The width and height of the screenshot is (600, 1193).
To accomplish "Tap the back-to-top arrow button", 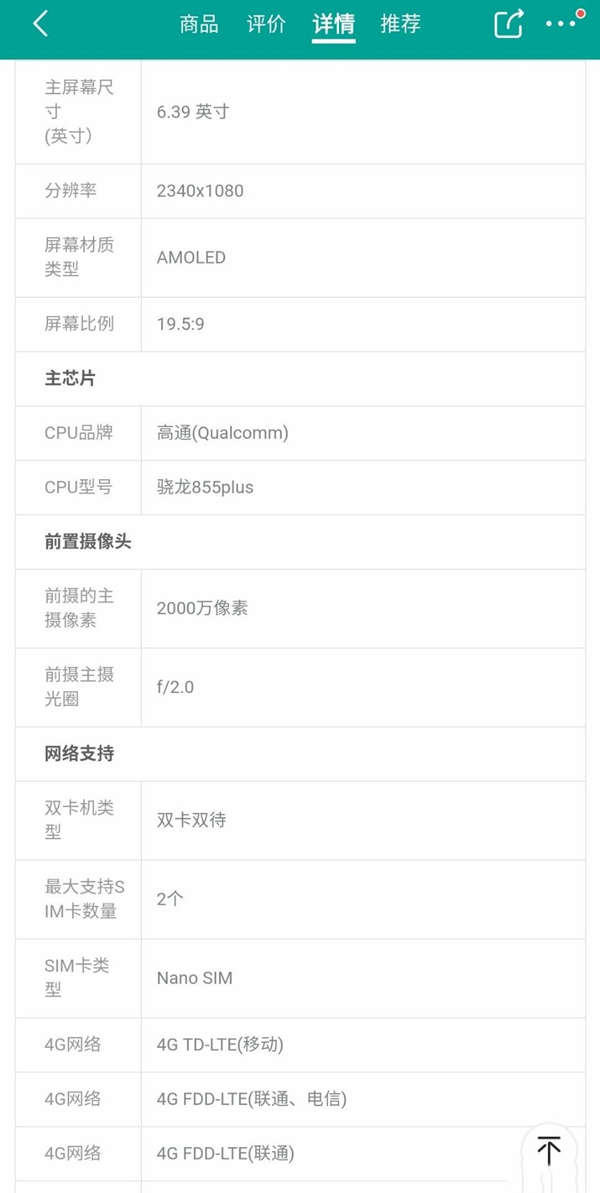I will (548, 1151).
